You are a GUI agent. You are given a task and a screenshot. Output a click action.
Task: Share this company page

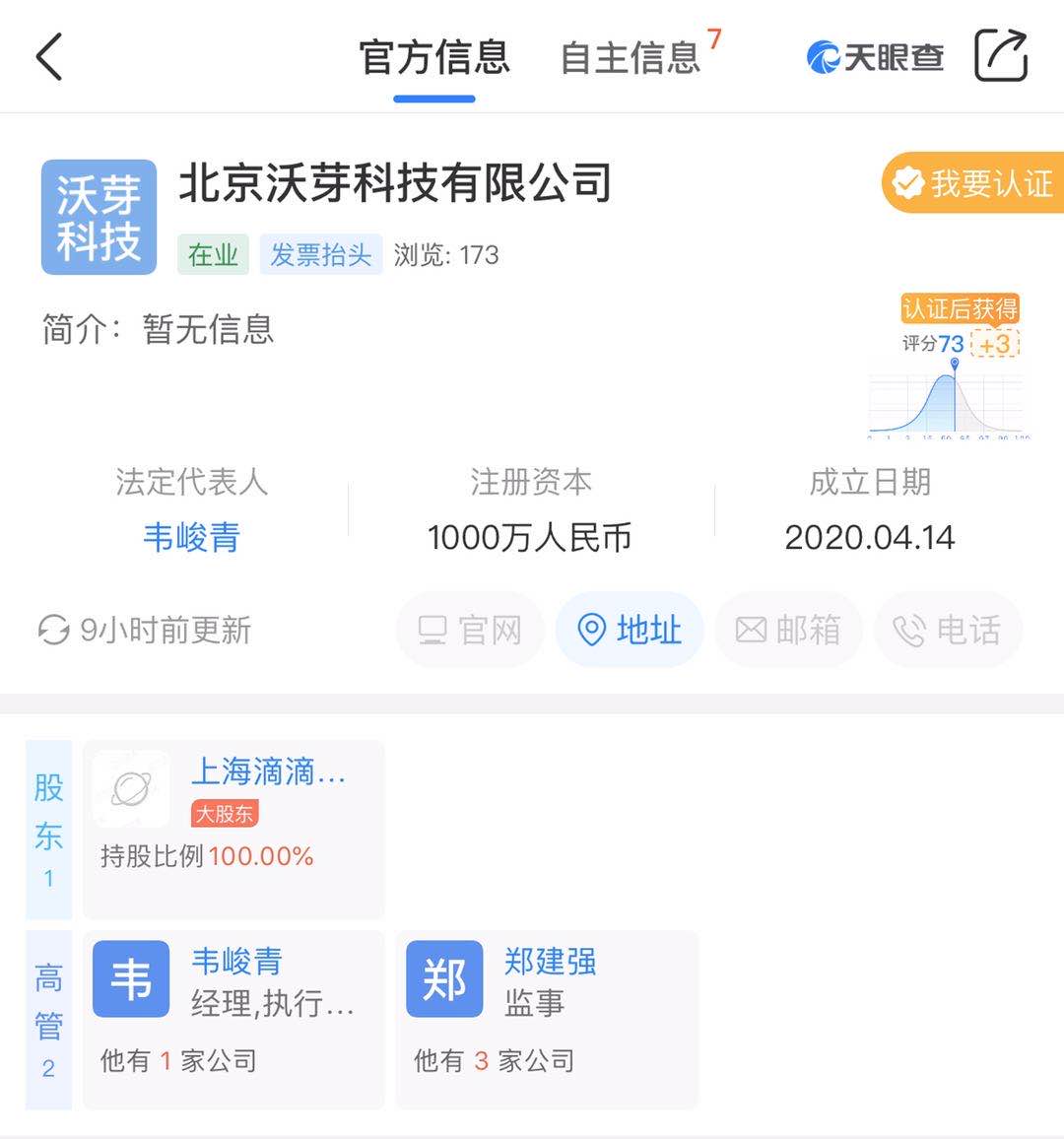1000,56
